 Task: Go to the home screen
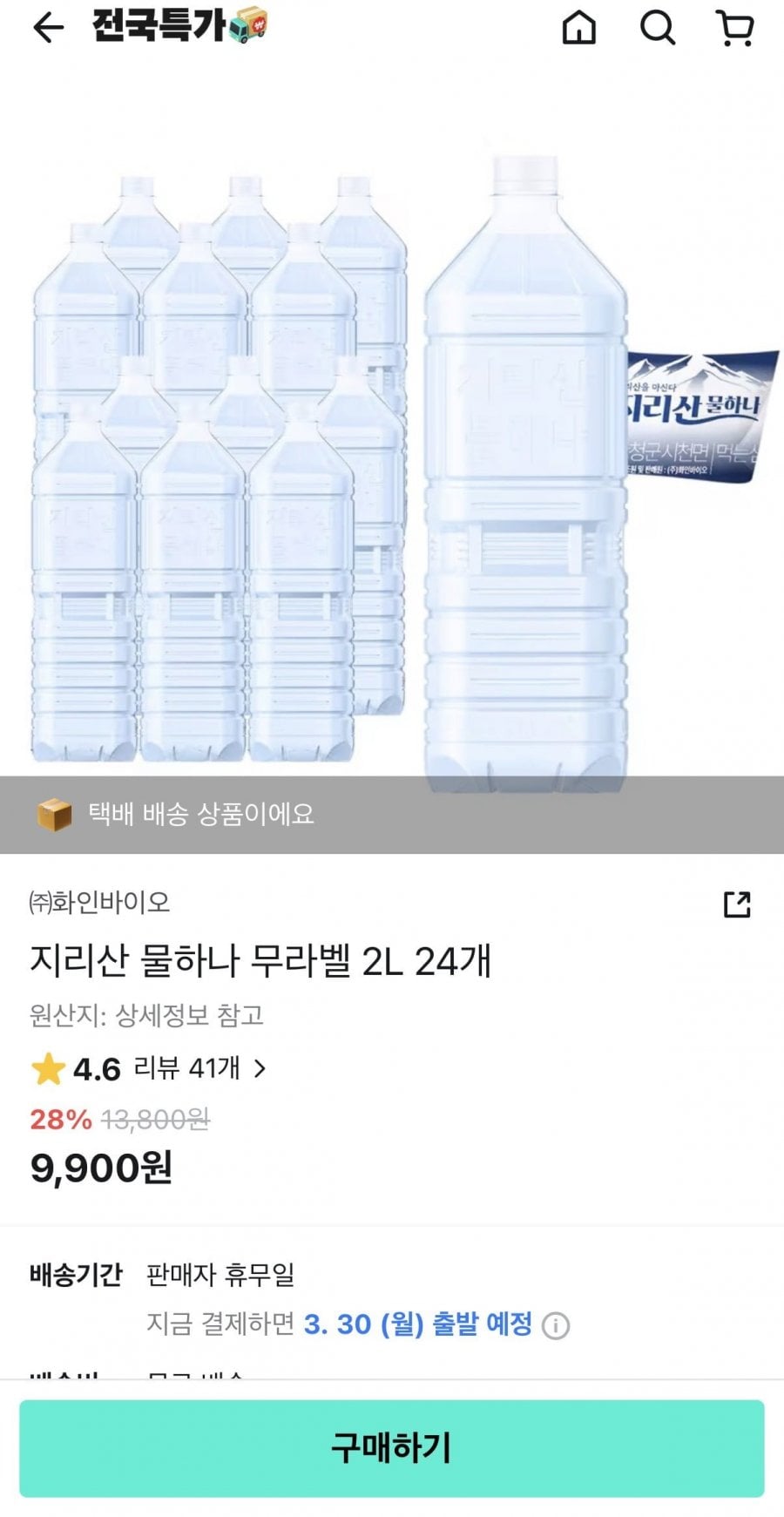point(577,29)
